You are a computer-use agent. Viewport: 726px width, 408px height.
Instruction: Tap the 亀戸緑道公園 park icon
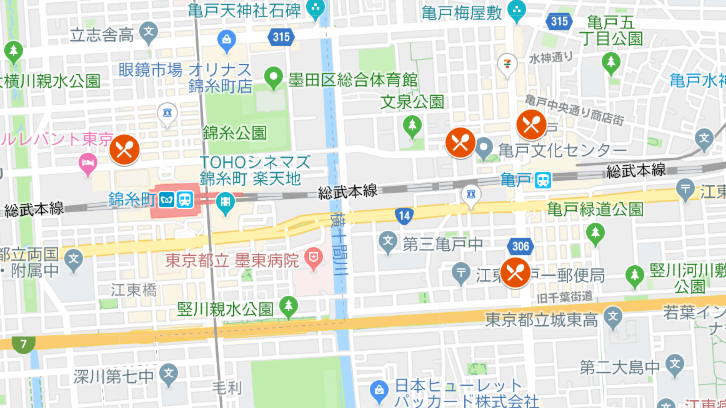point(595,233)
